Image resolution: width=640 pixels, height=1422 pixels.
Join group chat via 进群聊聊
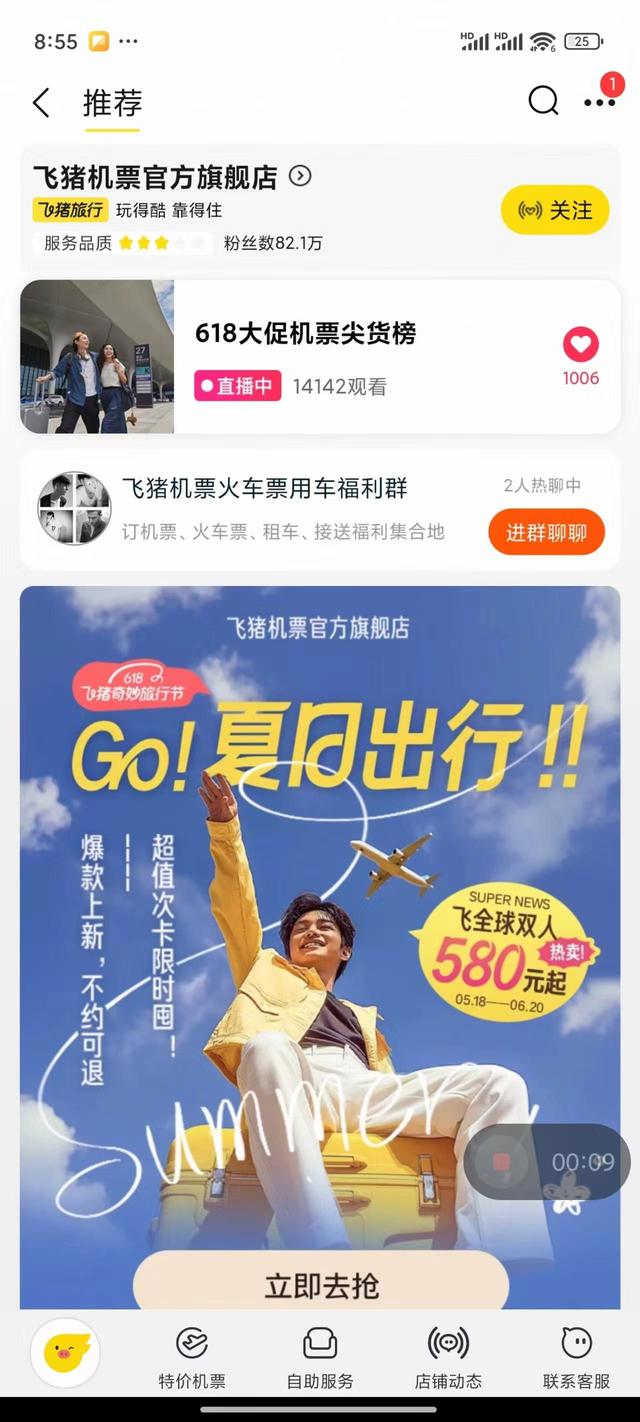[546, 532]
